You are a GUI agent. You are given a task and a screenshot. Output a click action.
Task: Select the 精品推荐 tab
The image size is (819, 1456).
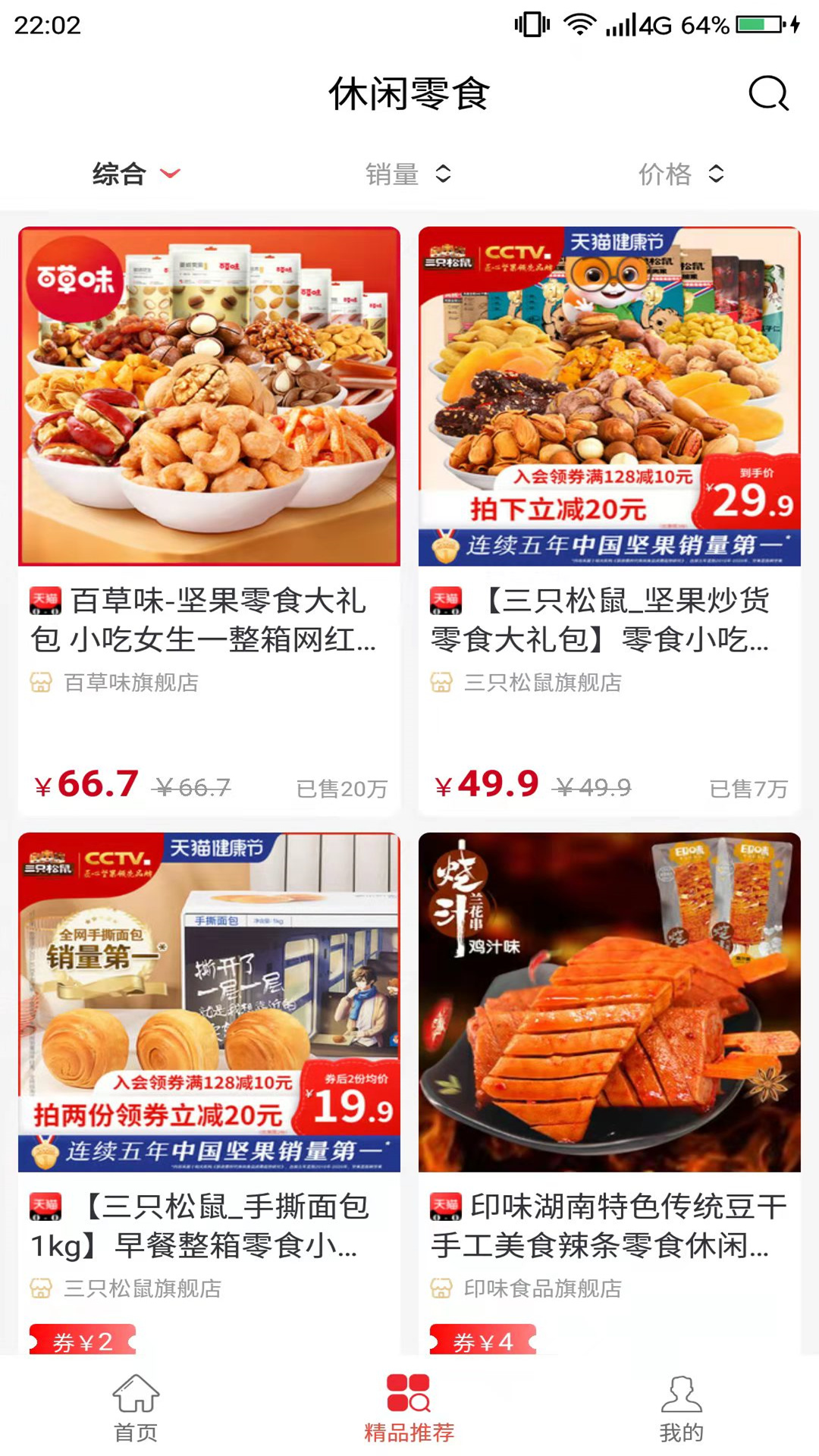(x=409, y=1407)
